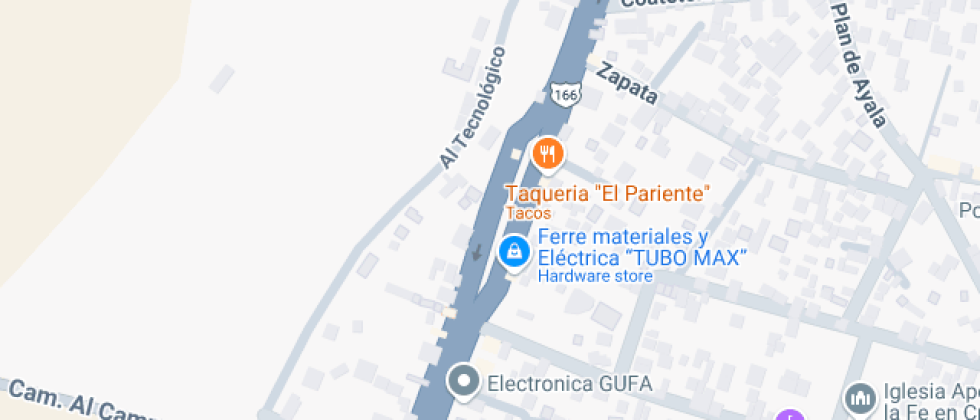The width and height of the screenshot is (980, 420).
Task: Tap the Electronica GUFA location marker
Action: click(464, 381)
